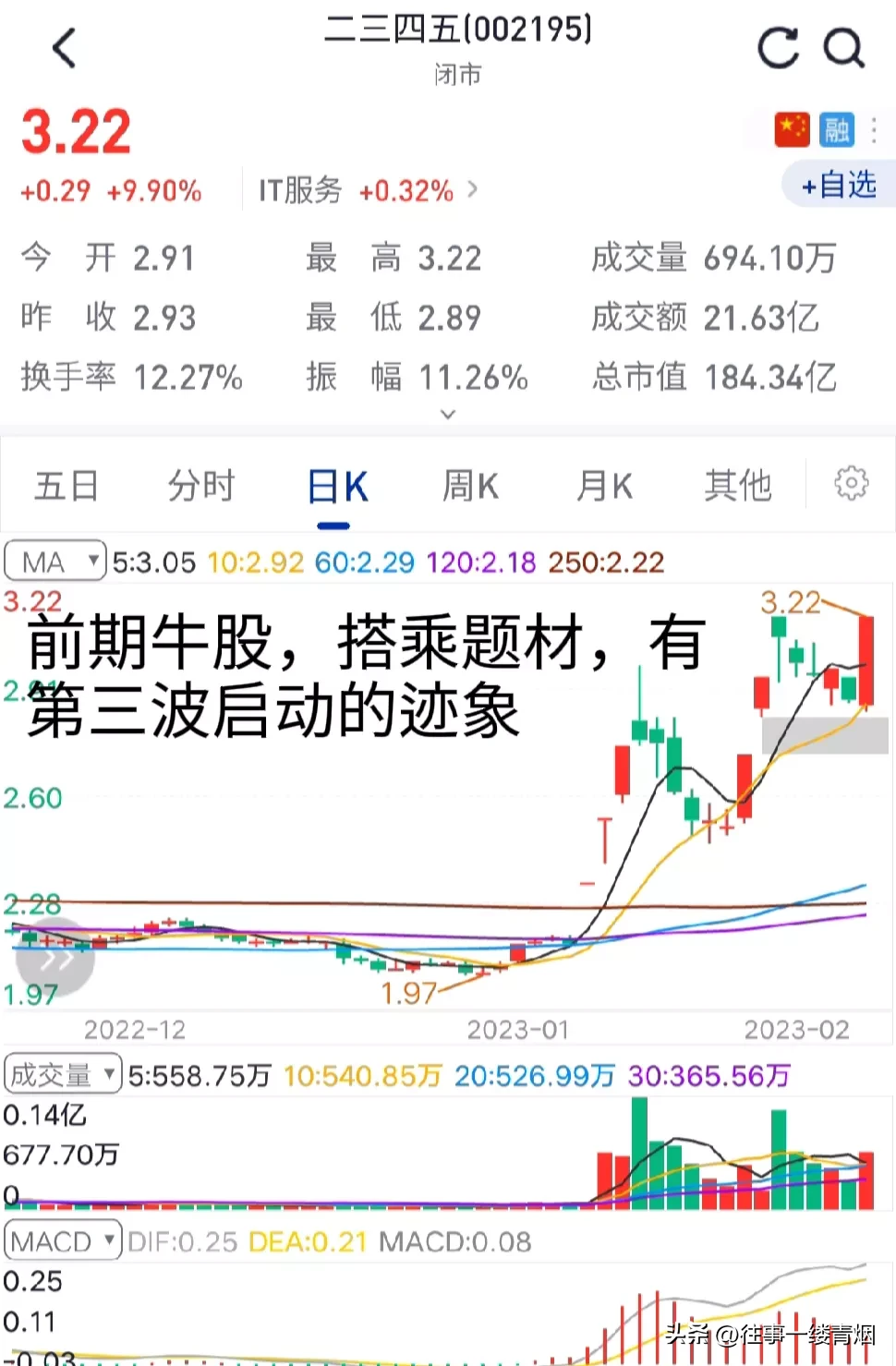The image size is (896, 1366).
Task: Open the 成交量 indicator dropdown
Action: [63, 1074]
